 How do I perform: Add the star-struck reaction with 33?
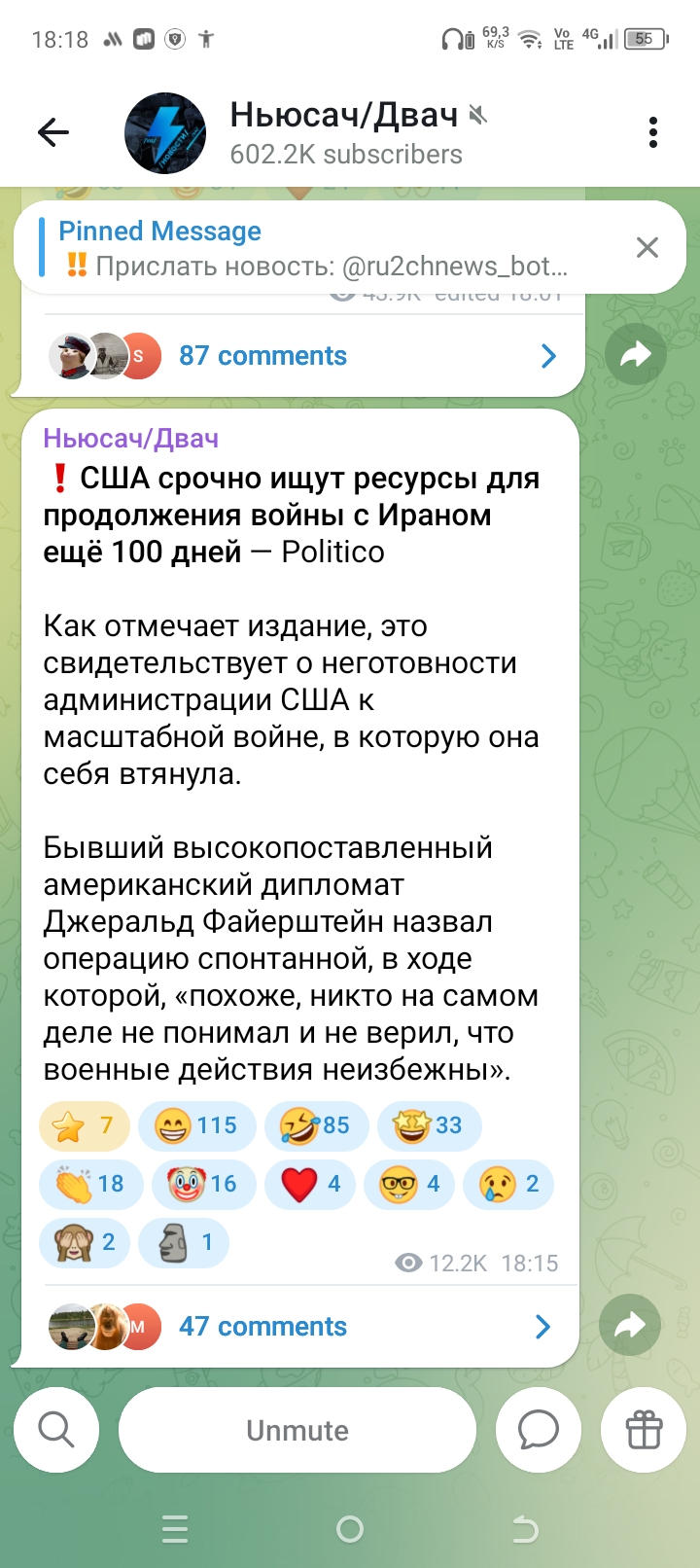pos(429,1126)
